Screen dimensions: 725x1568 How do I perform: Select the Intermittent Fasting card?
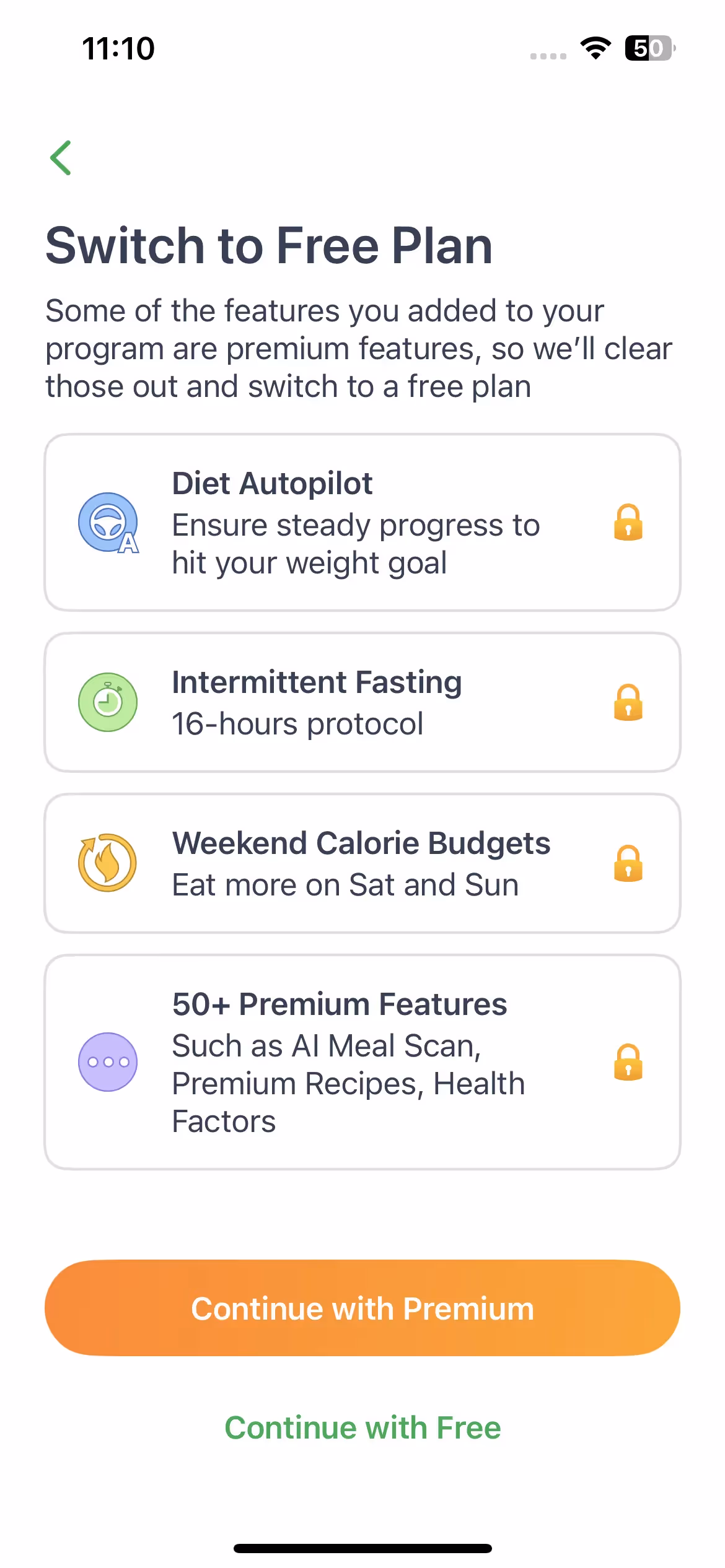(362, 702)
